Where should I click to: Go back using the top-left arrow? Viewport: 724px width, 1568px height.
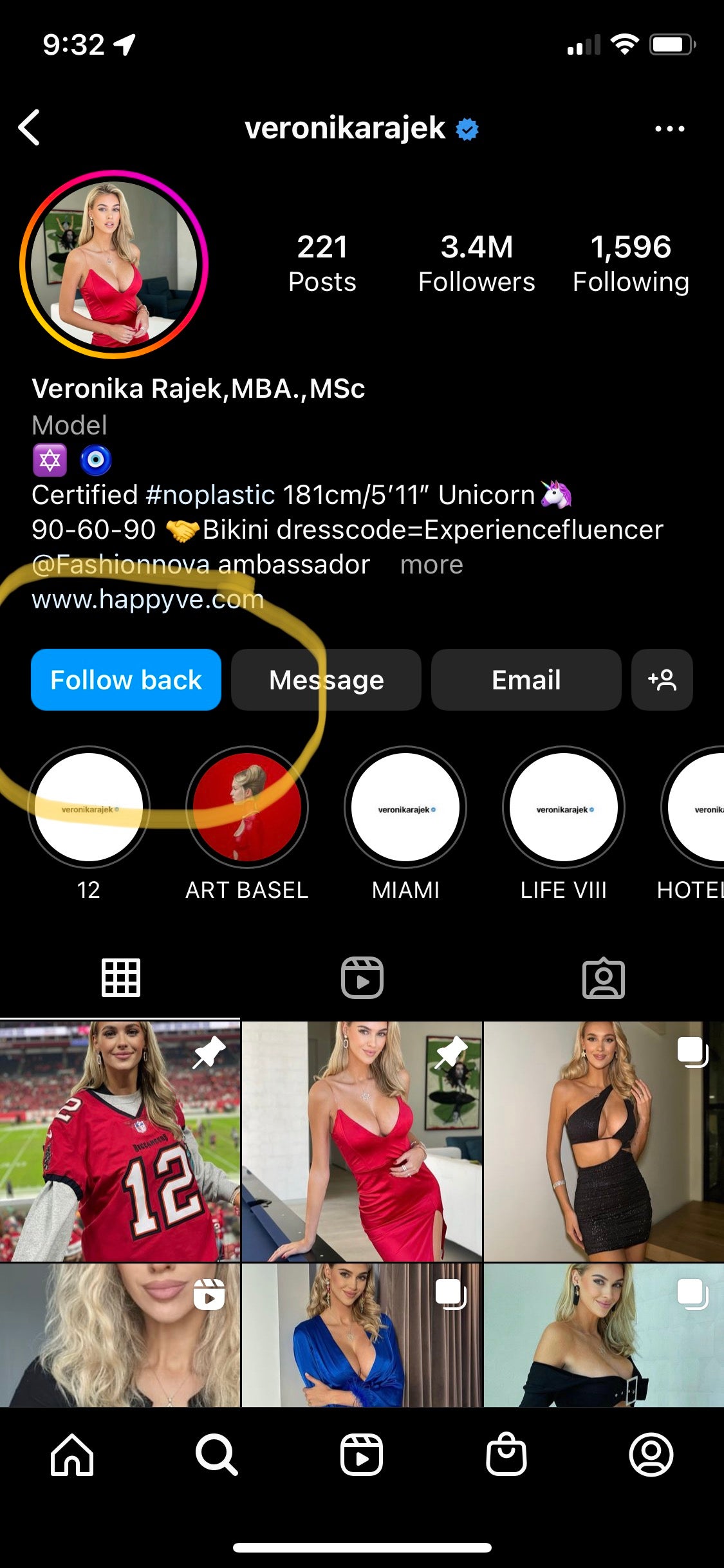point(30,127)
